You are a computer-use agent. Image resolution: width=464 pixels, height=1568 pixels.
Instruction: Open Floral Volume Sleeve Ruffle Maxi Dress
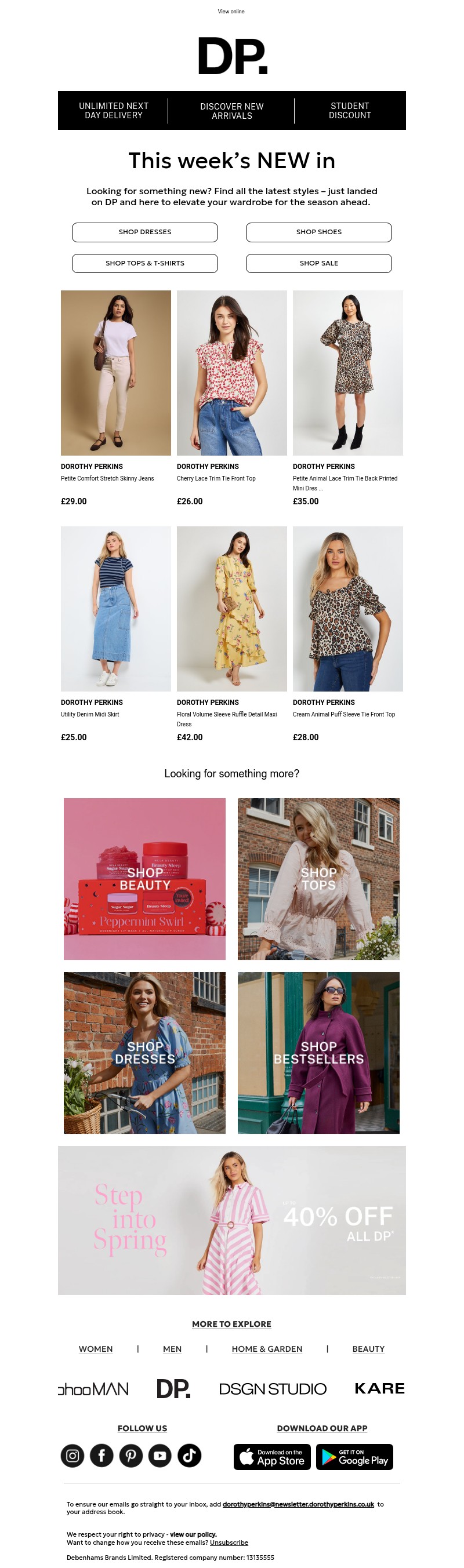(231, 608)
